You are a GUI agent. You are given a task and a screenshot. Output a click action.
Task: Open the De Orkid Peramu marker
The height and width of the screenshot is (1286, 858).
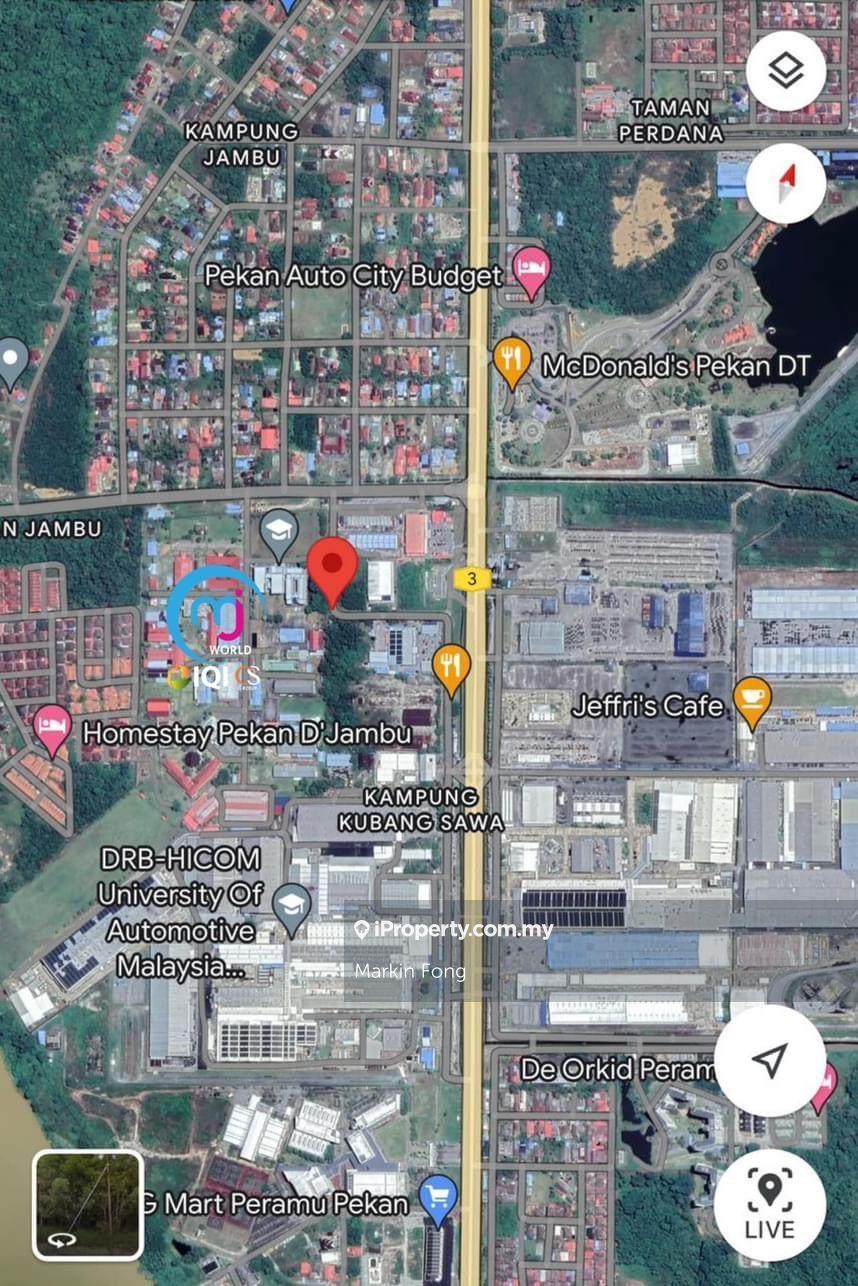click(822, 1083)
